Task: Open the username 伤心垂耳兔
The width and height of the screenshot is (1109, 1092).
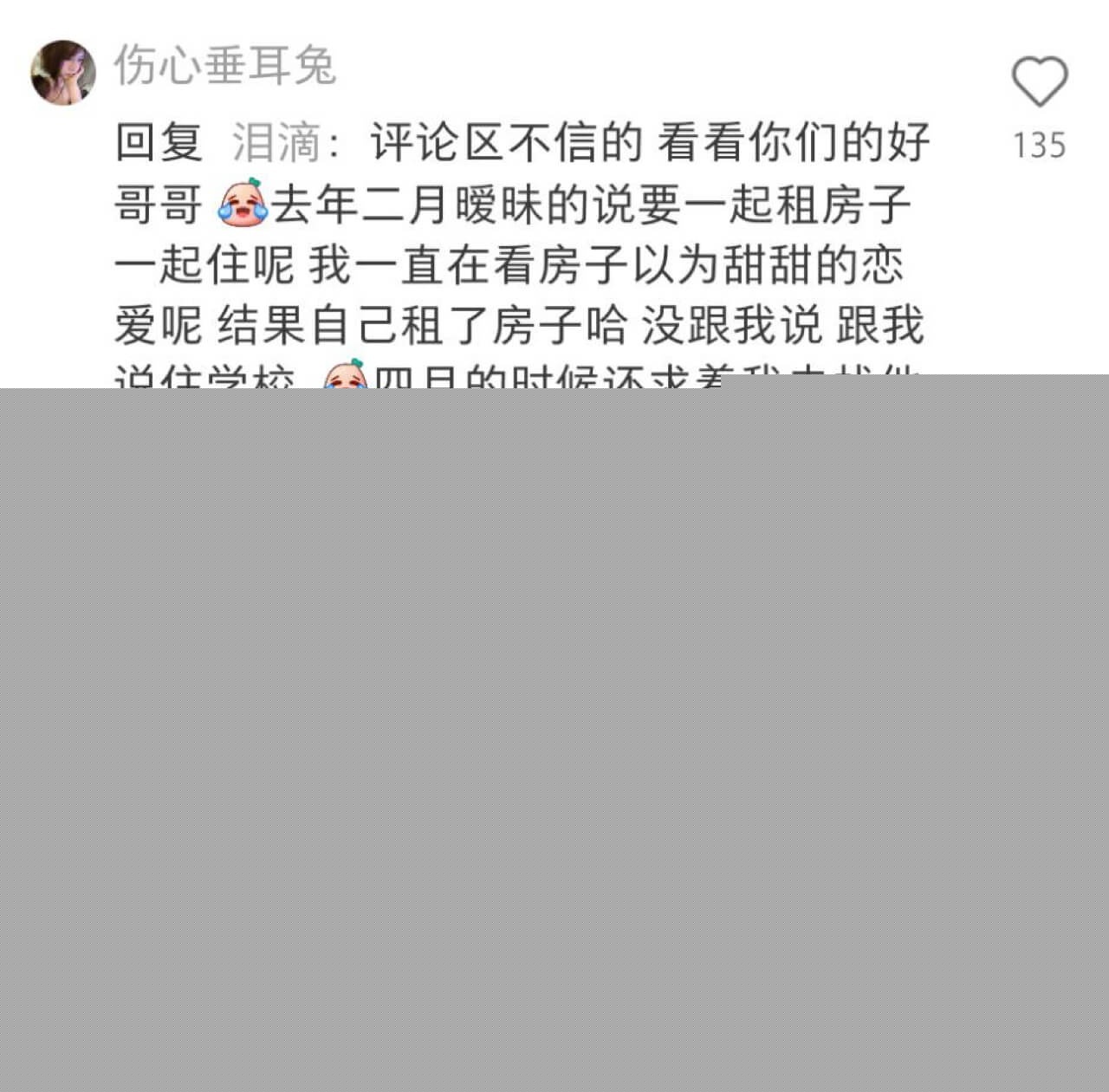Action: click(224, 67)
